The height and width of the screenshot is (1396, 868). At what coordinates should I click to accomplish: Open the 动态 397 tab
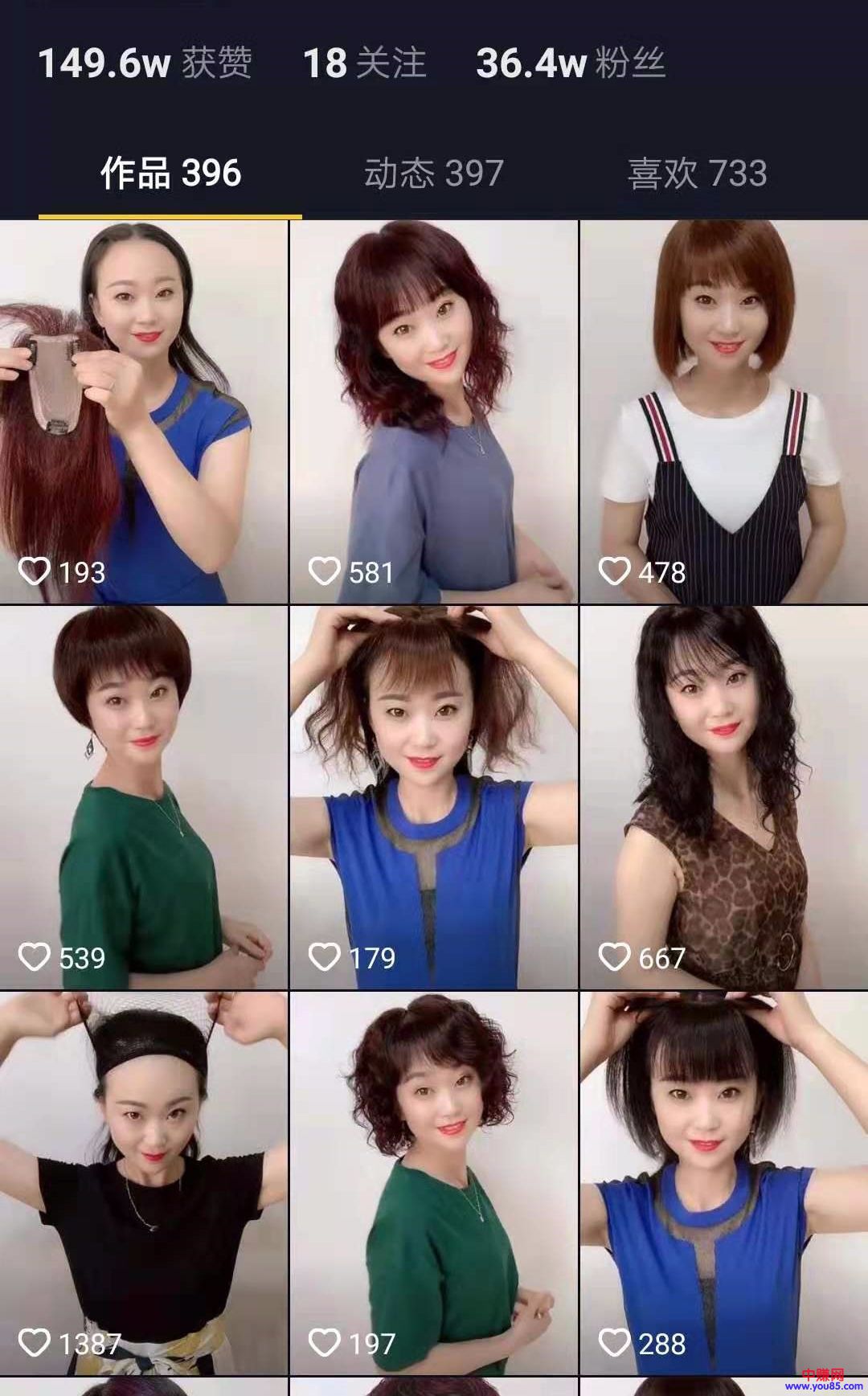(x=434, y=170)
